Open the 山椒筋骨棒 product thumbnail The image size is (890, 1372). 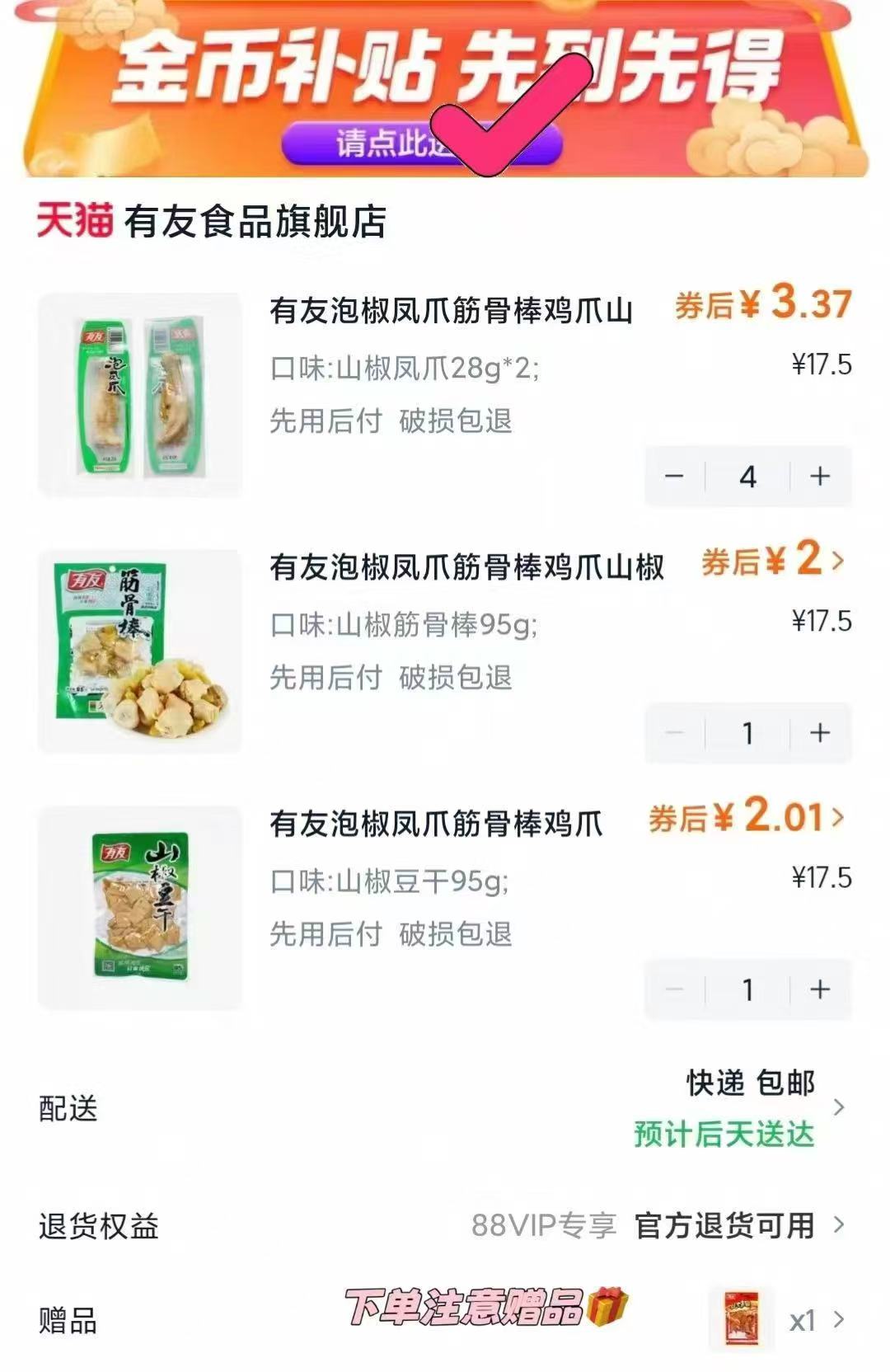(140, 651)
